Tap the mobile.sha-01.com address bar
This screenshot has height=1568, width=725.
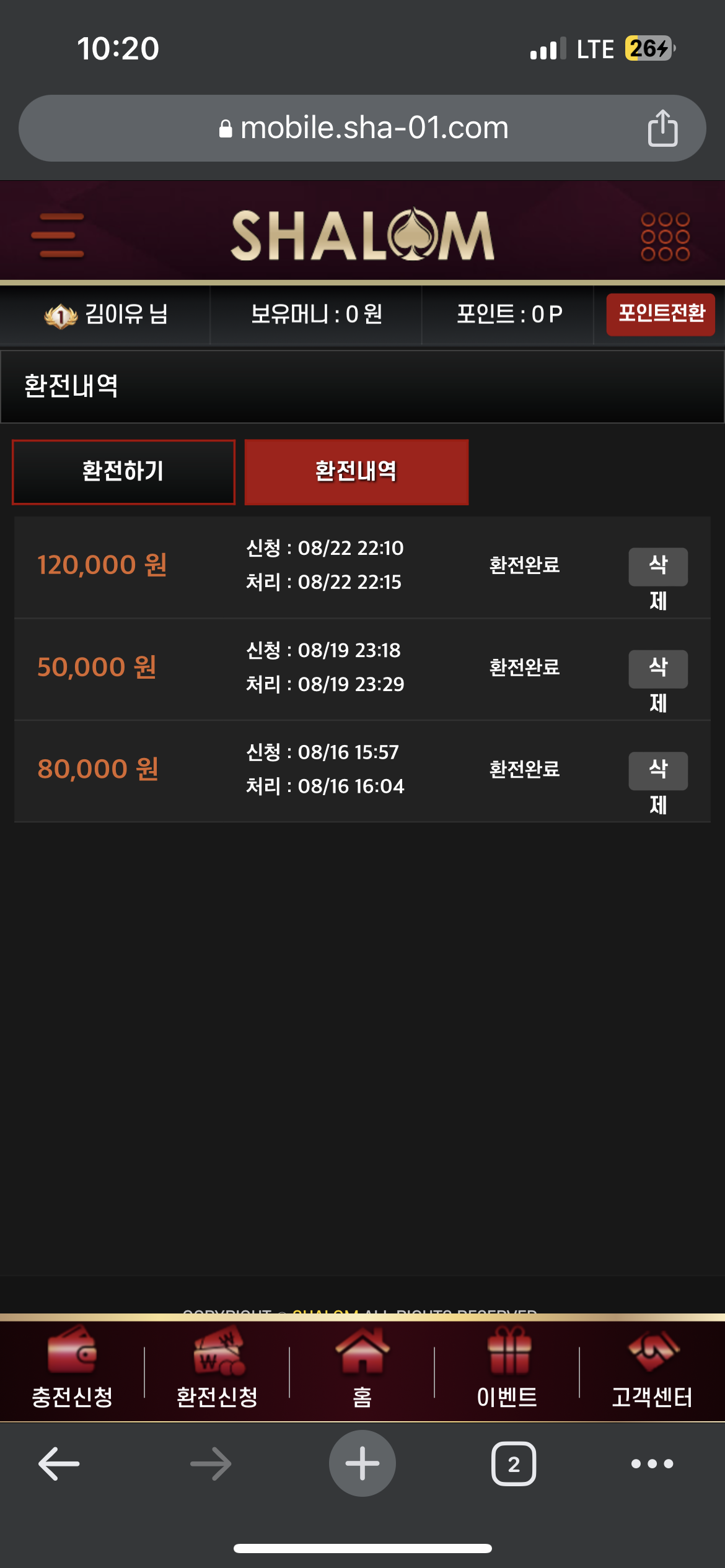pos(362,128)
